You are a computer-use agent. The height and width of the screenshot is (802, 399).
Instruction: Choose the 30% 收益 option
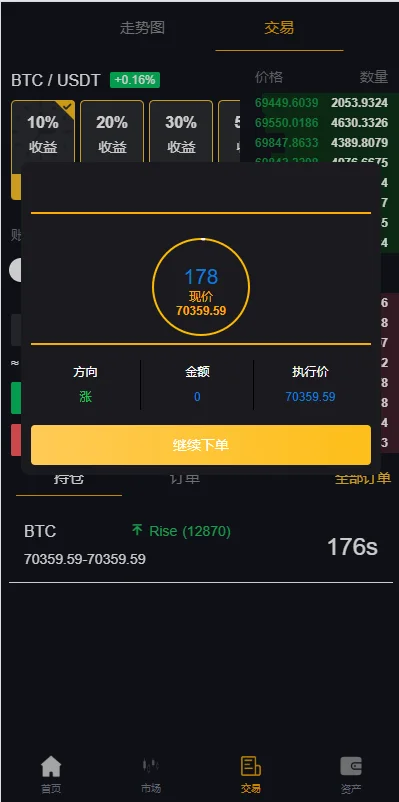(181, 134)
